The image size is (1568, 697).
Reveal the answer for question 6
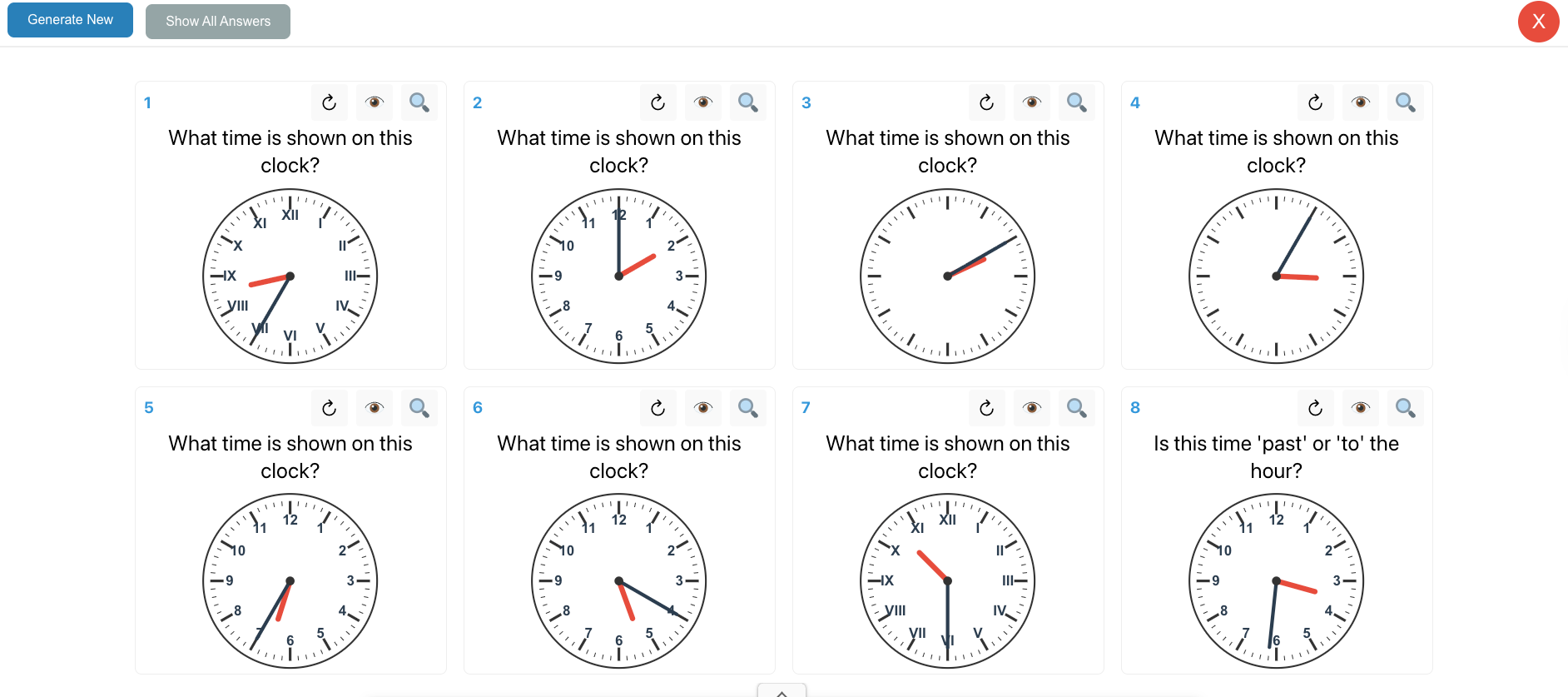[703, 408]
